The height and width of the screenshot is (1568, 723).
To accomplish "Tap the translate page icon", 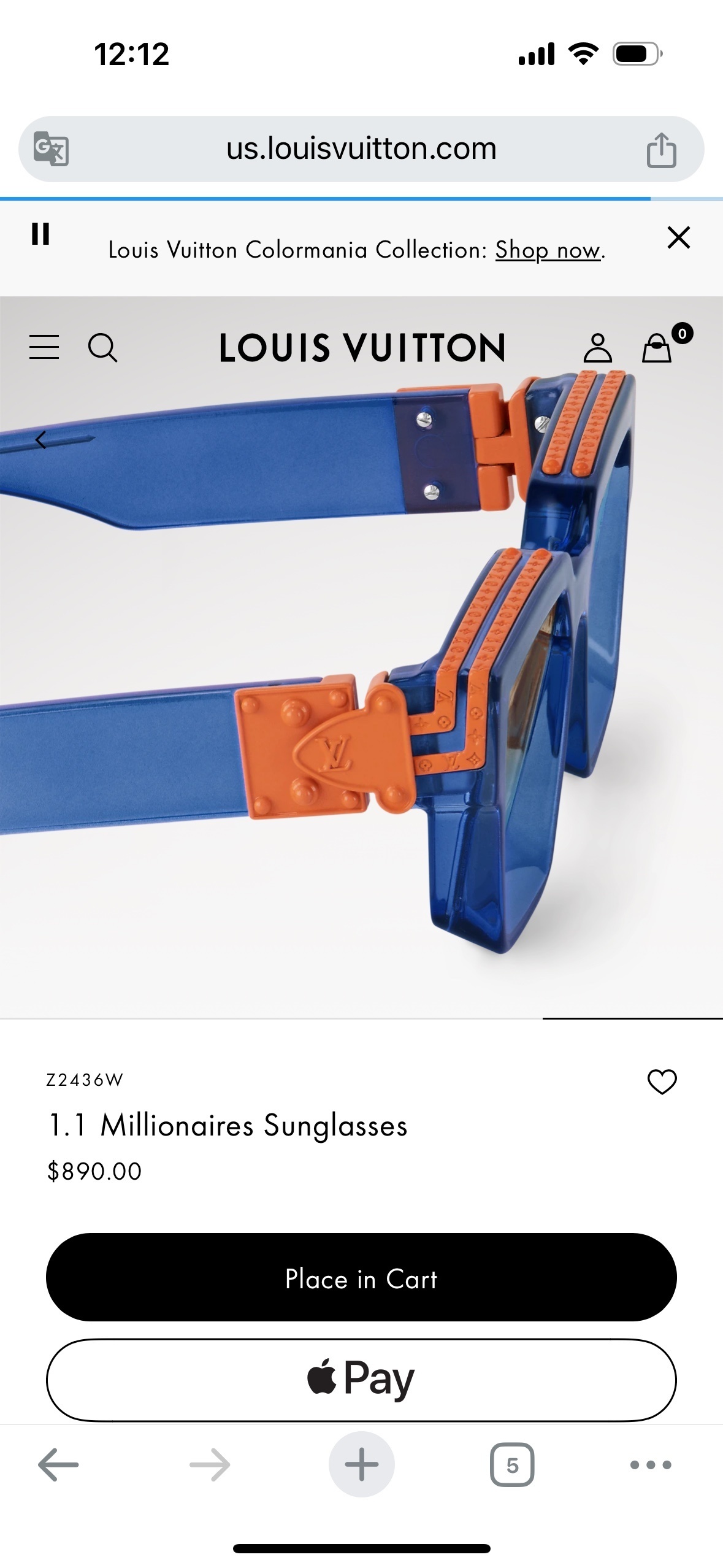I will pos(51,148).
